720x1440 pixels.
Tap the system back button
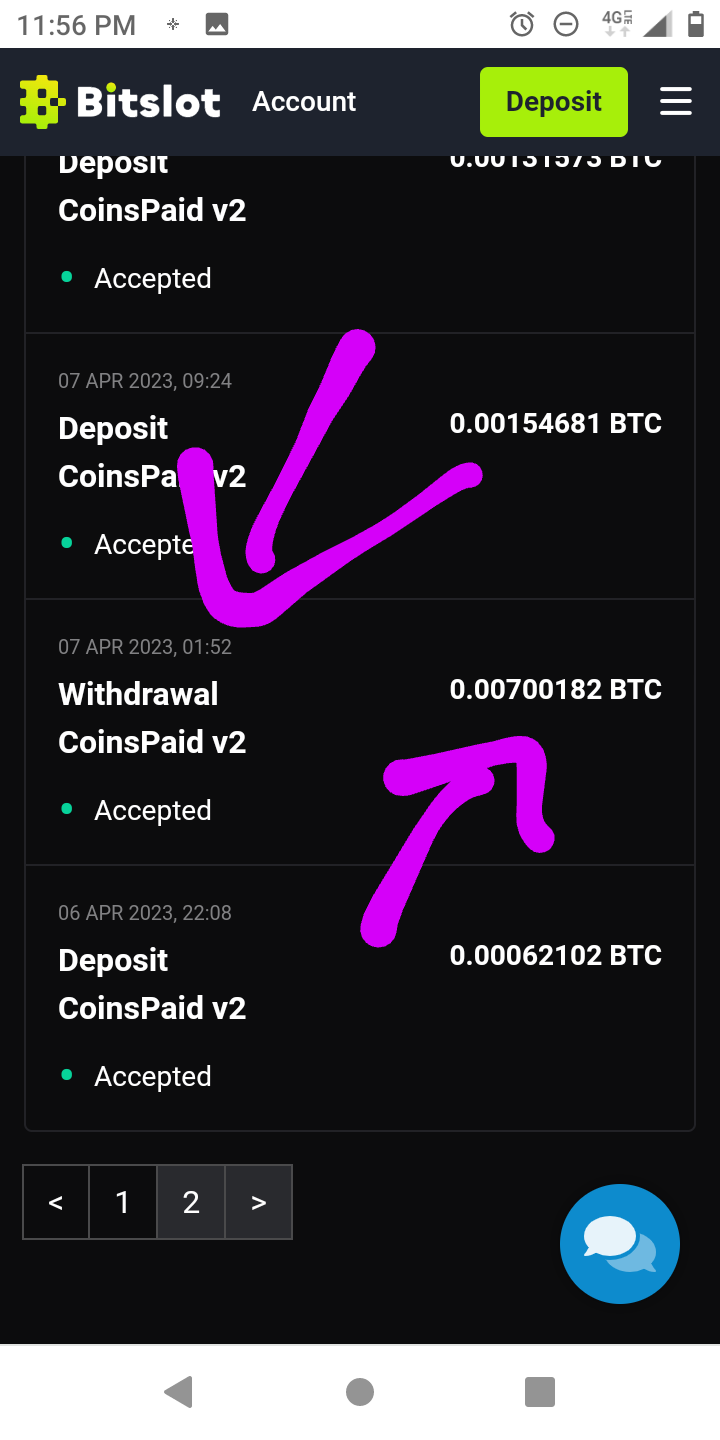[x=178, y=1392]
